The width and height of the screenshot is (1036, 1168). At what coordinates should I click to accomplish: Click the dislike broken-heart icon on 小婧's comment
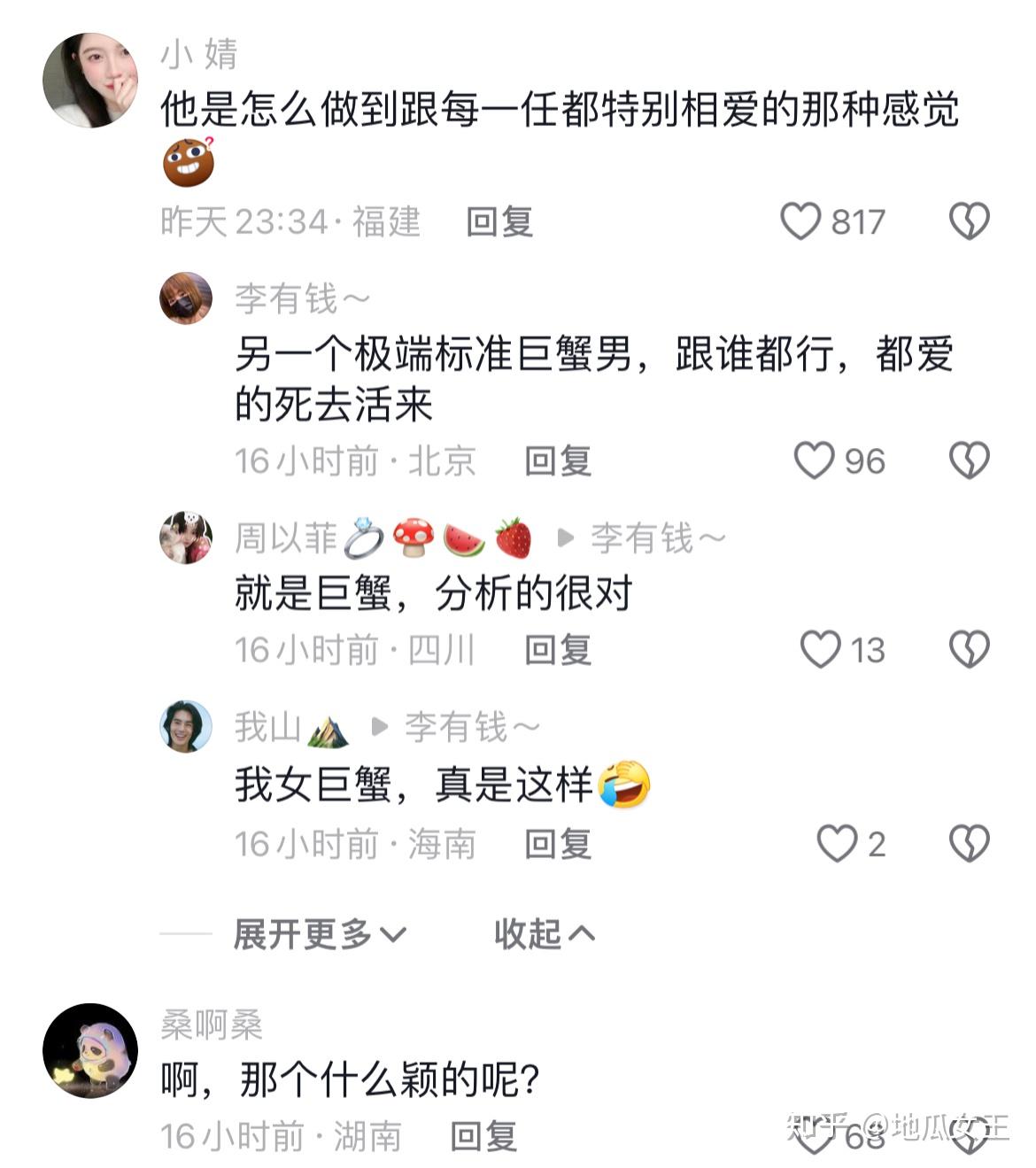pos(970,220)
